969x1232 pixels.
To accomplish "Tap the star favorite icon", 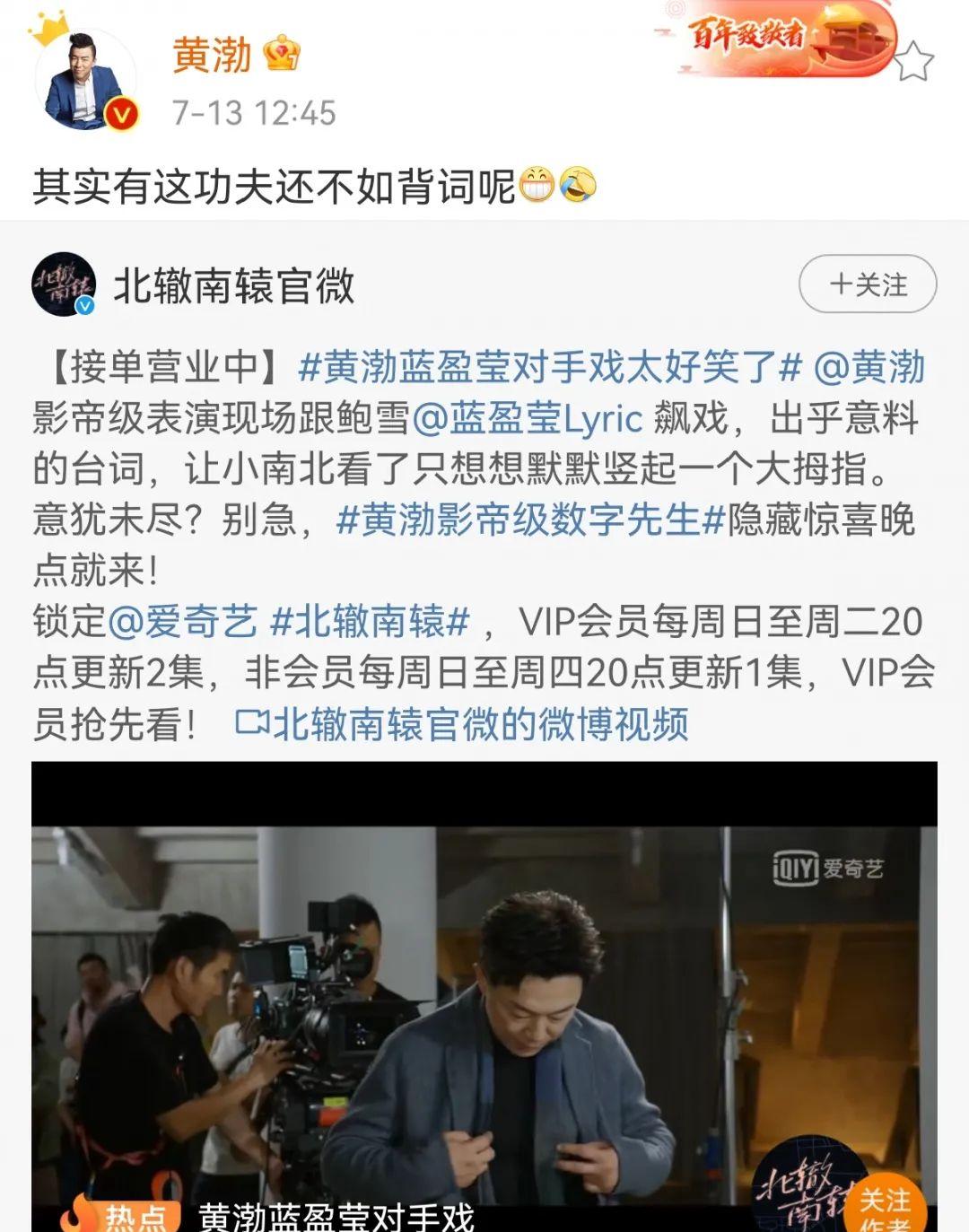I will tap(912, 61).
